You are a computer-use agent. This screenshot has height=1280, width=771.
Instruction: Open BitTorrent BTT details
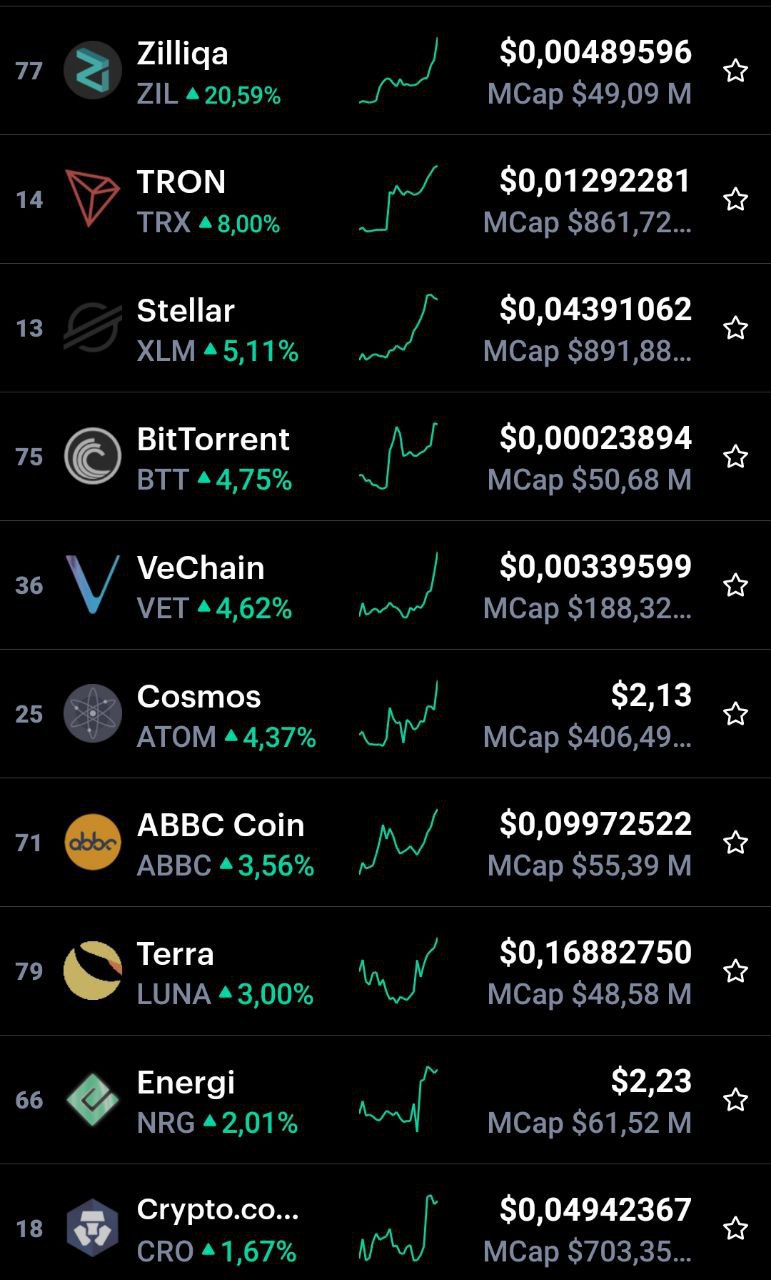point(385,457)
